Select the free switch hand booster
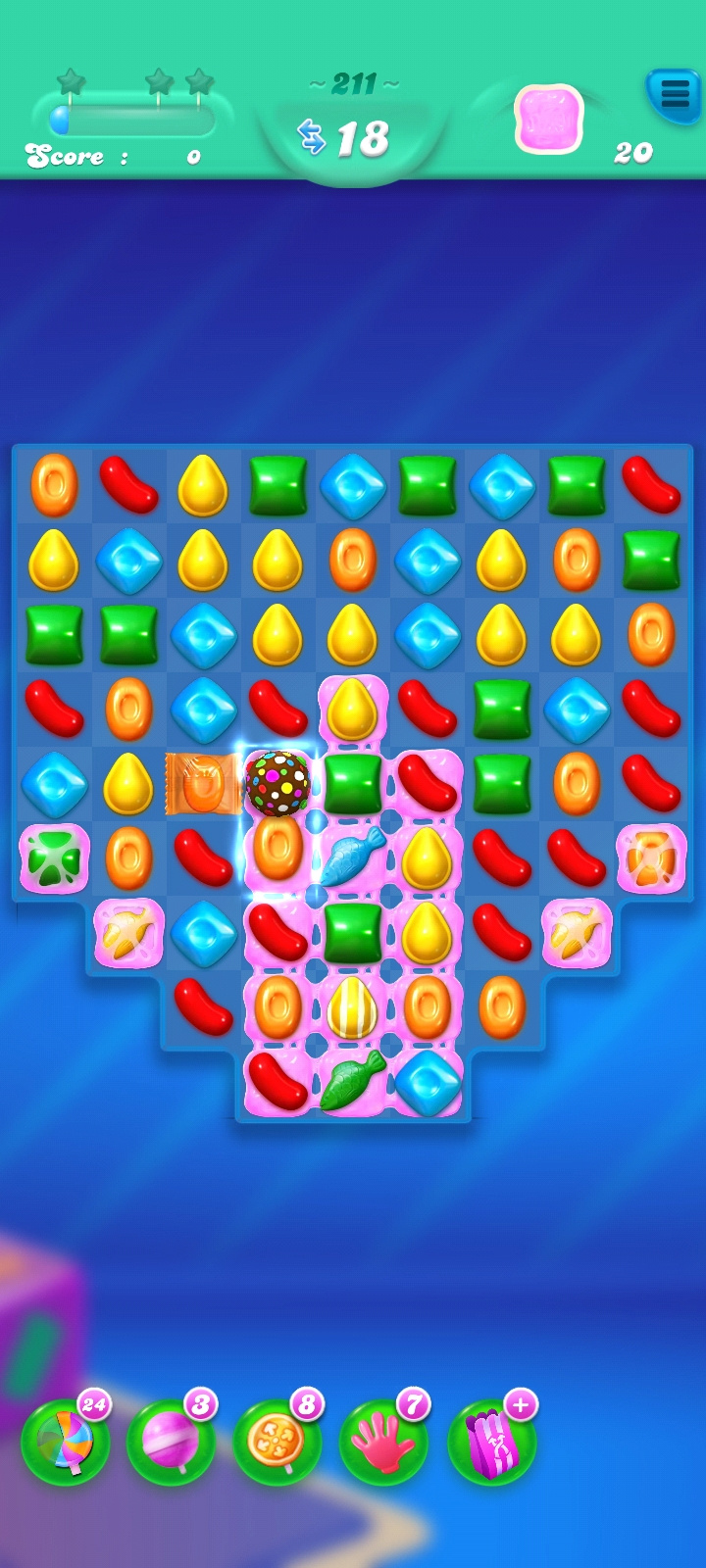This screenshot has height=1568, width=706. [383, 1441]
